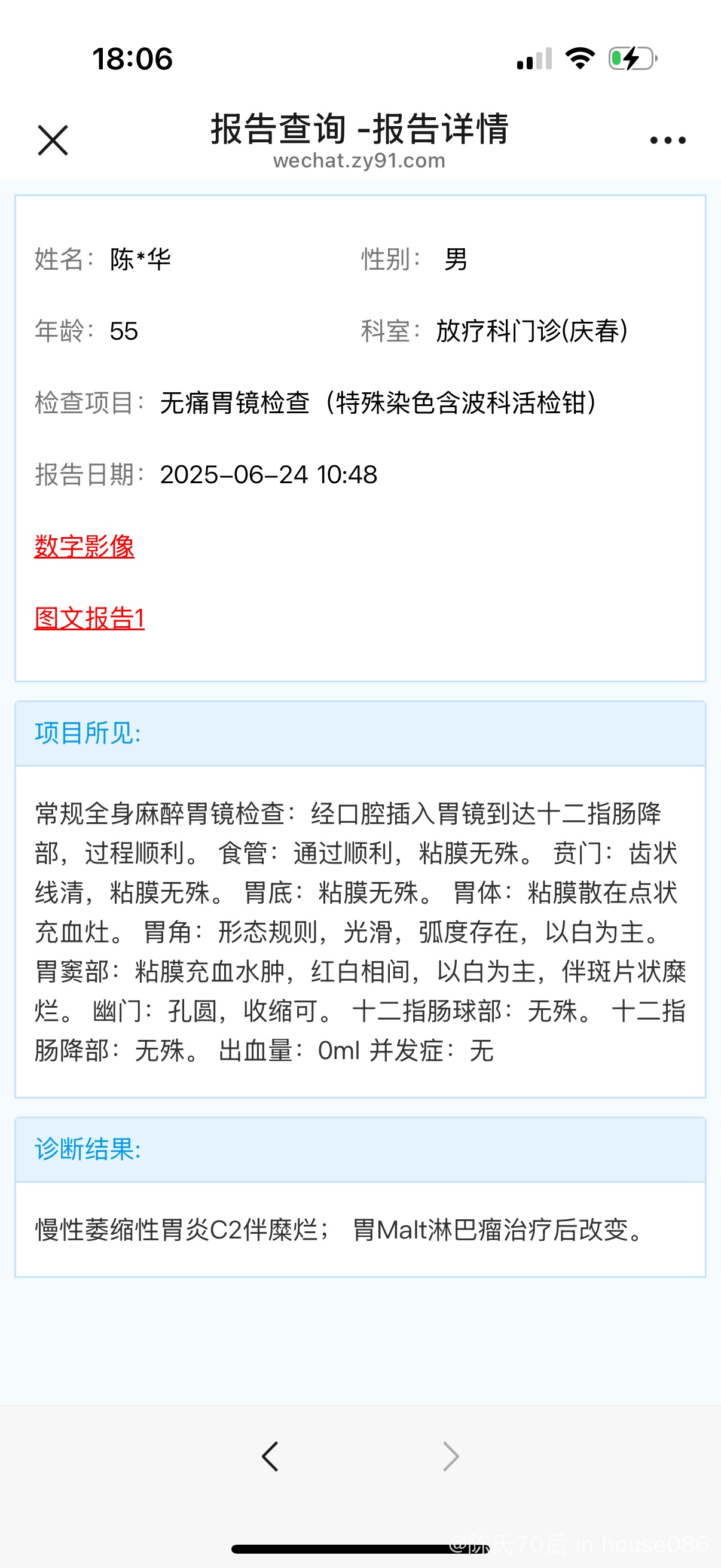Viewport: 721px width, 1568px height.
Task: Close the report details page
Action: [53, 141]
